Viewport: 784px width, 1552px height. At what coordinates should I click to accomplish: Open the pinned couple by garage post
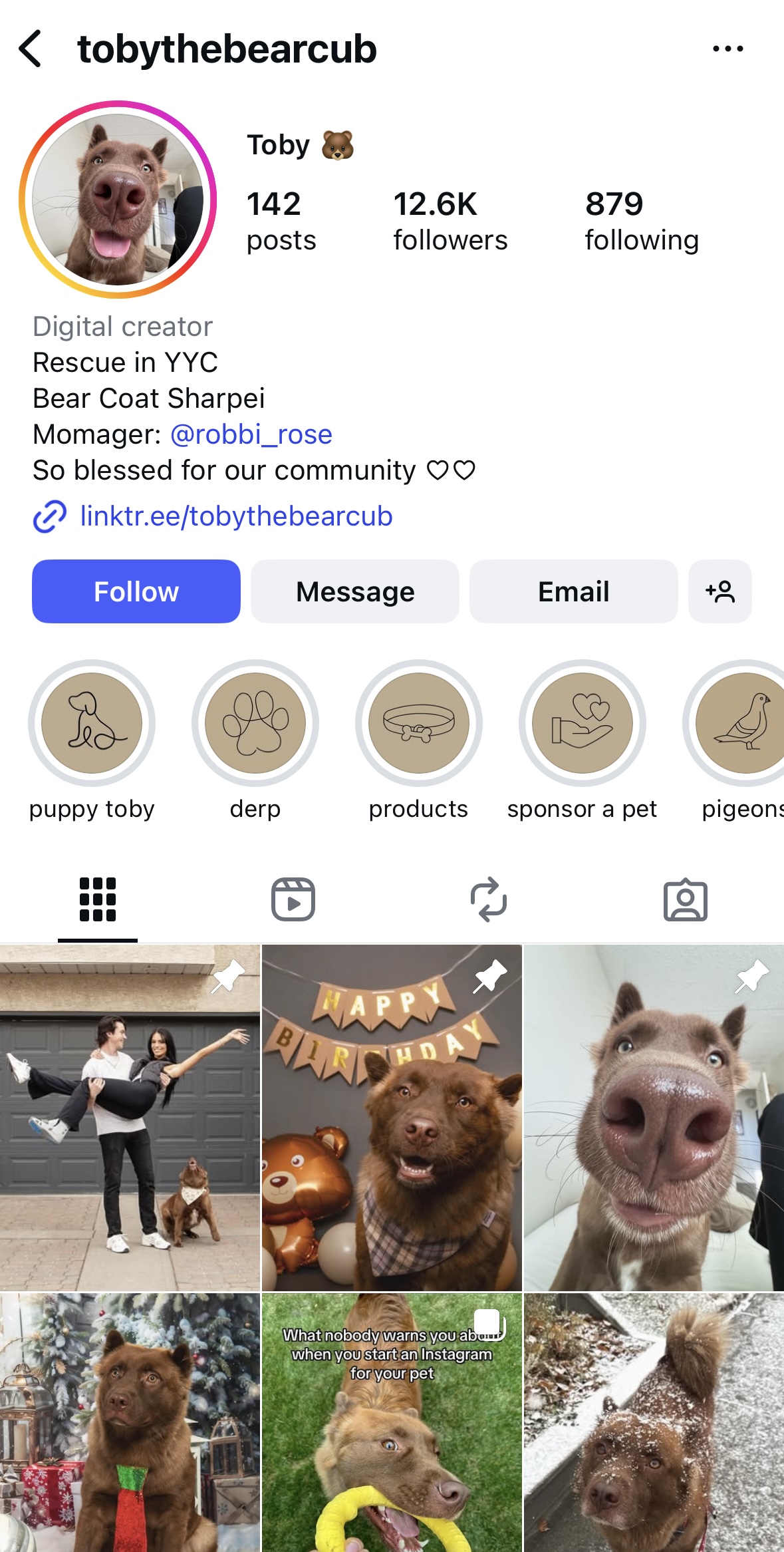[130, 1118]
